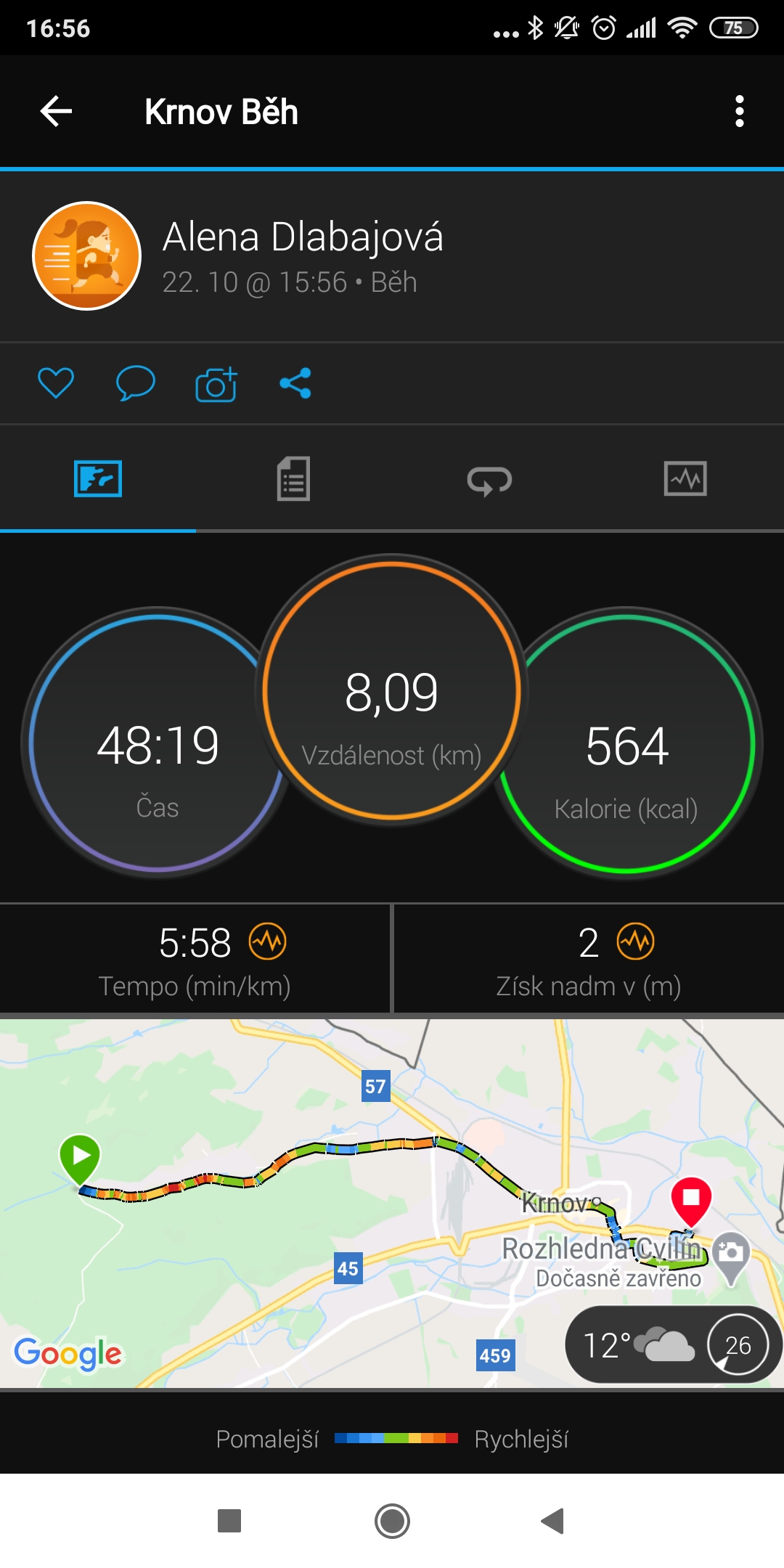Tap the elevation chart icon next to 2
This screenshot has height=1568, width=784.
(635, 942)
